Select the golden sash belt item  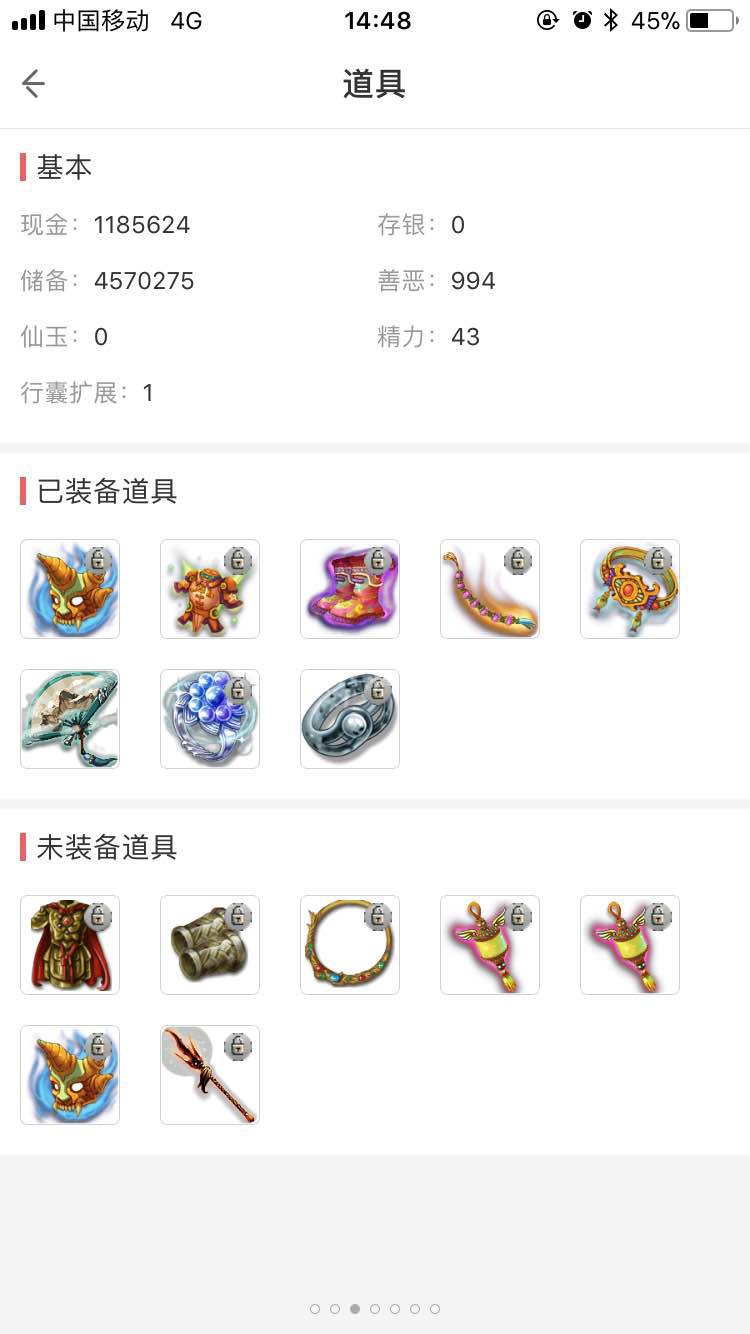click(490, 589)
